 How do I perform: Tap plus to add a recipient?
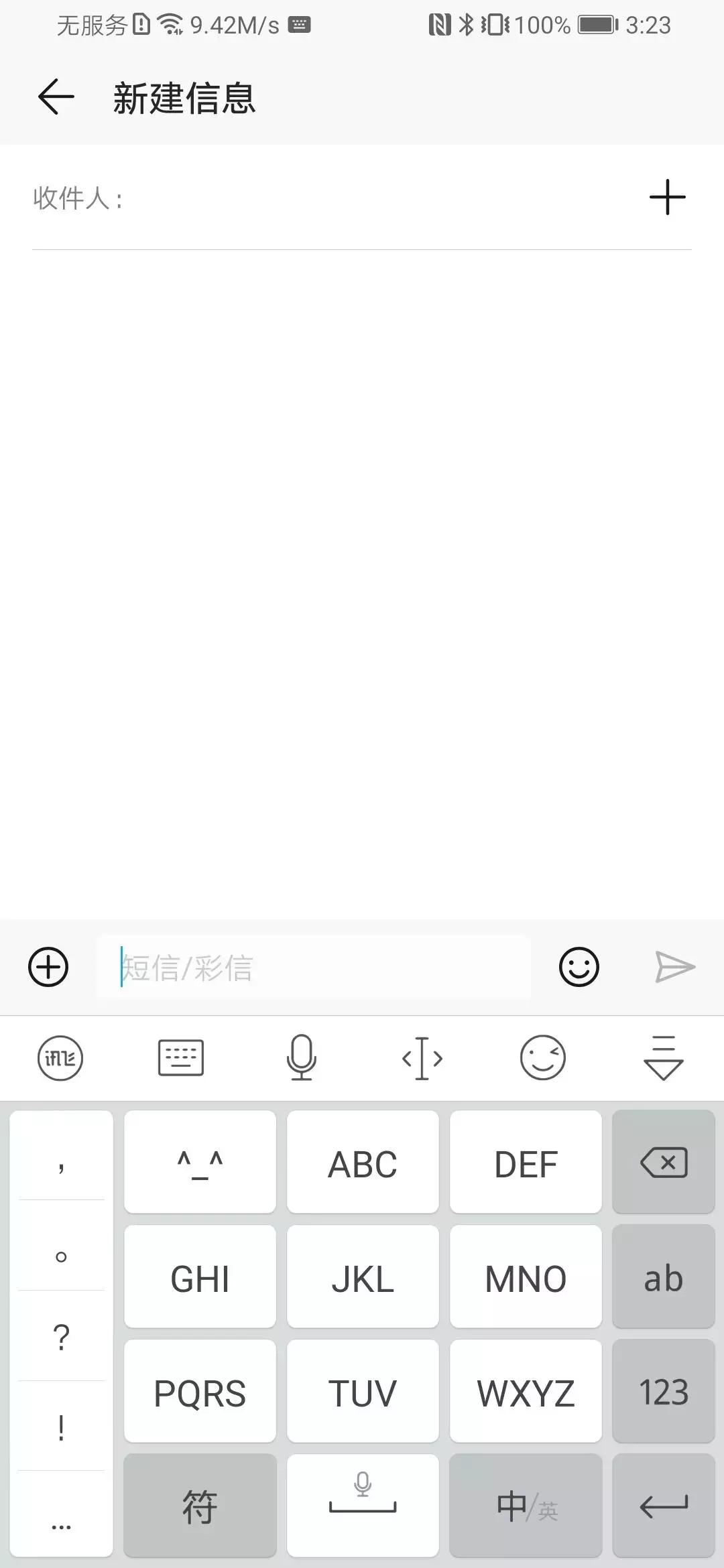[x=666, y=198]
